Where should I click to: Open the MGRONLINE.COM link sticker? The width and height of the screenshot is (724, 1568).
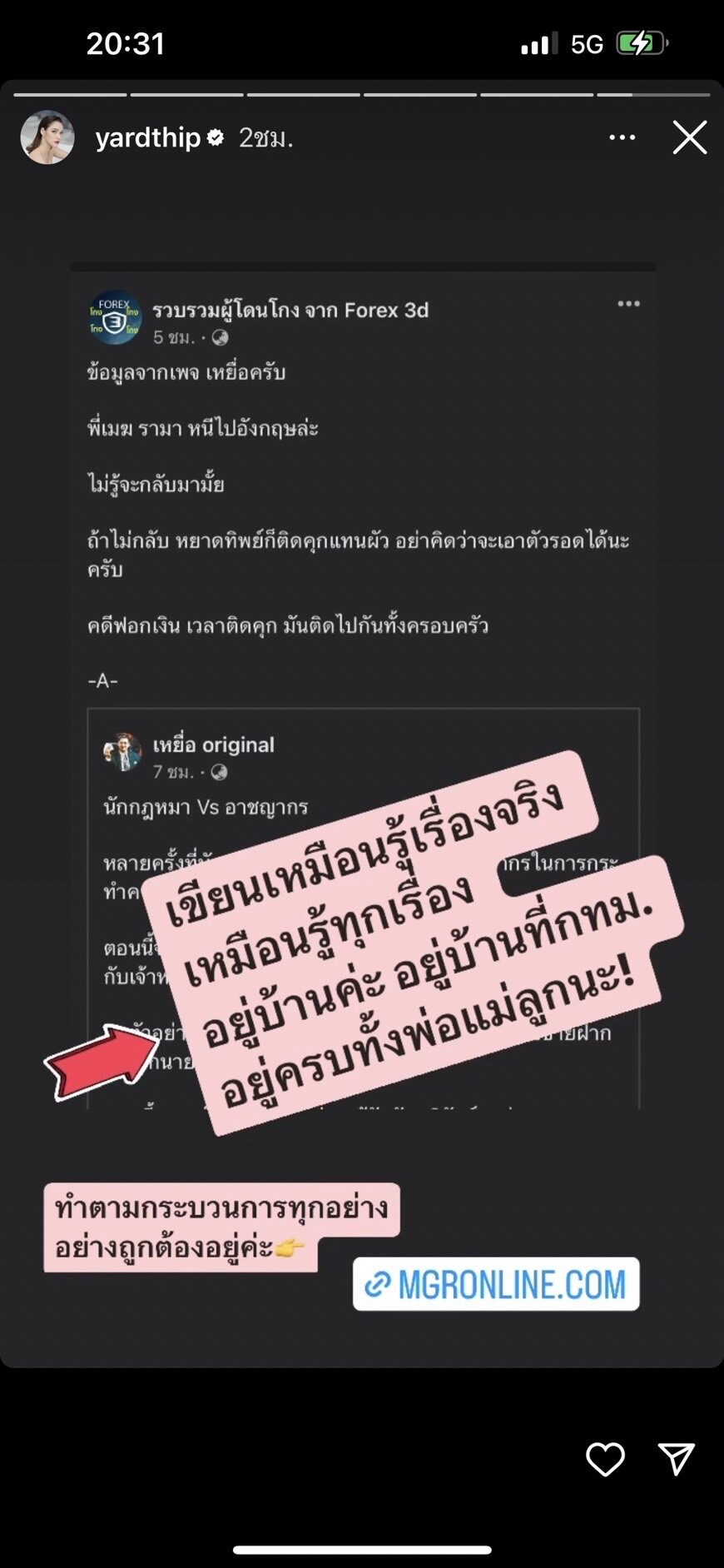pyautogui.click(x=496, y=1284)
